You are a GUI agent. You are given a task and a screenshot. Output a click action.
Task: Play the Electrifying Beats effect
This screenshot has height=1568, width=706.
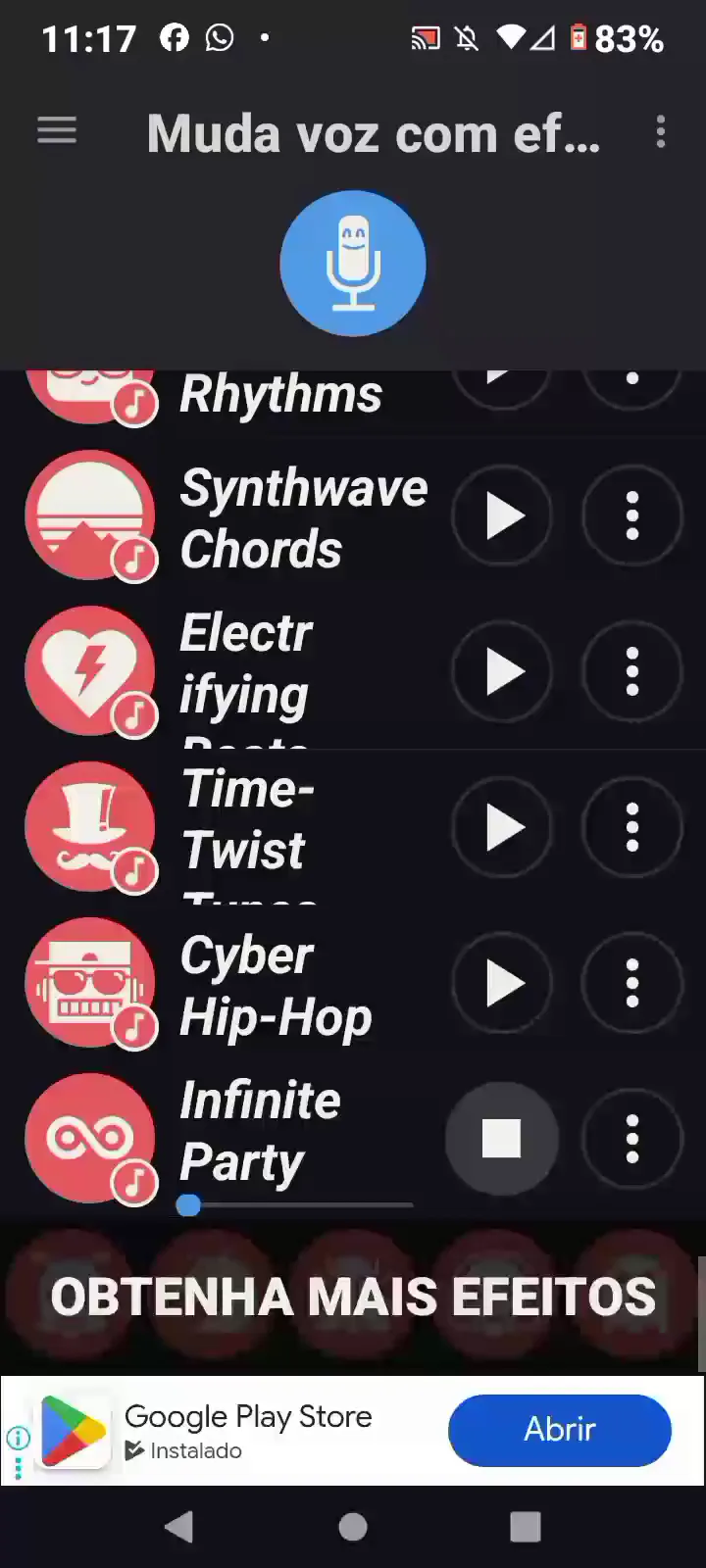pyautogui.click(x=502, y=672)
